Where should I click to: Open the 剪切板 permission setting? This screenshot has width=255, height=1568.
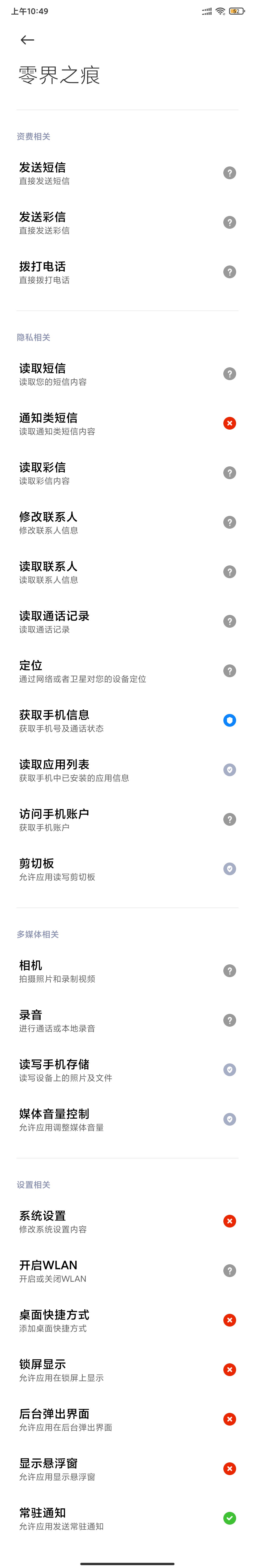click(x=127, y=869)
